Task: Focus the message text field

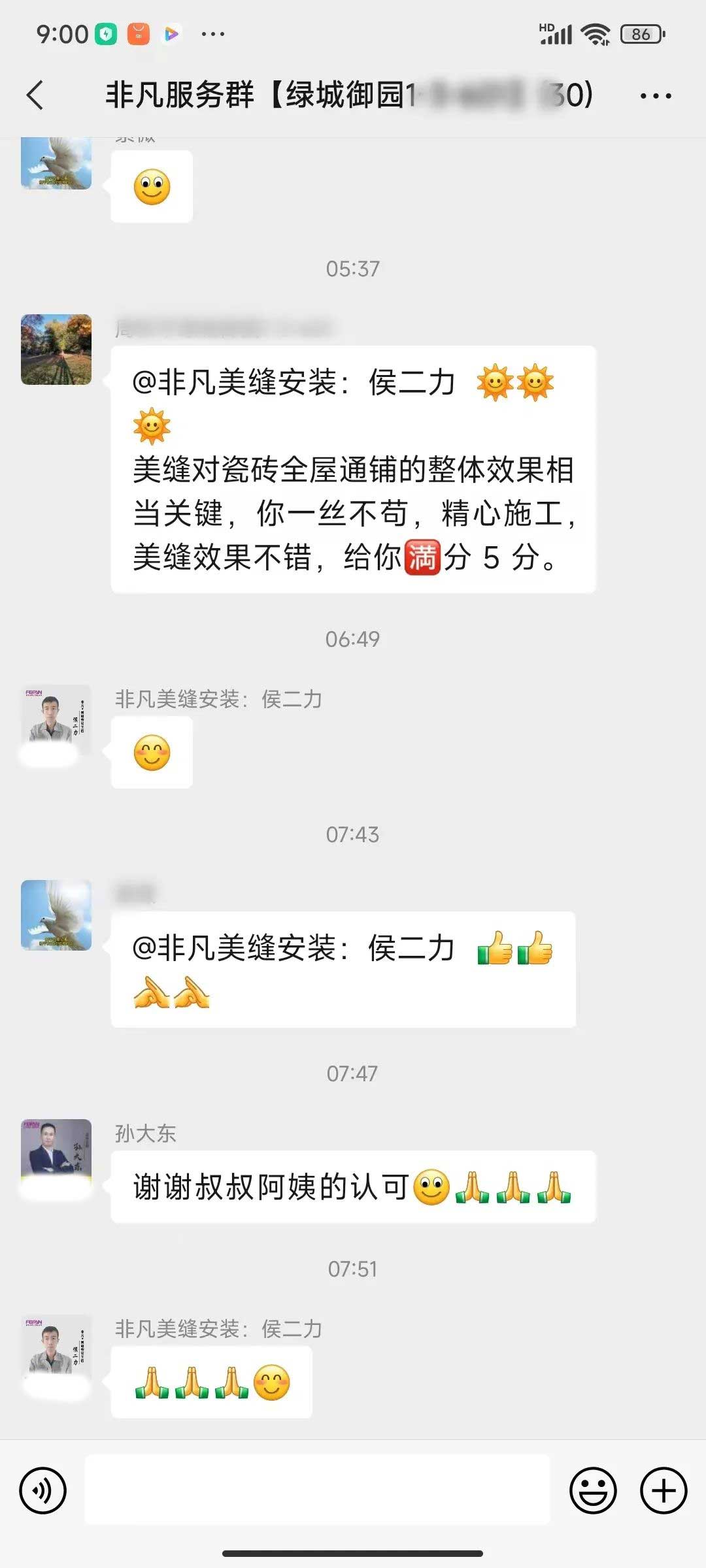Action: point(318,1491)
